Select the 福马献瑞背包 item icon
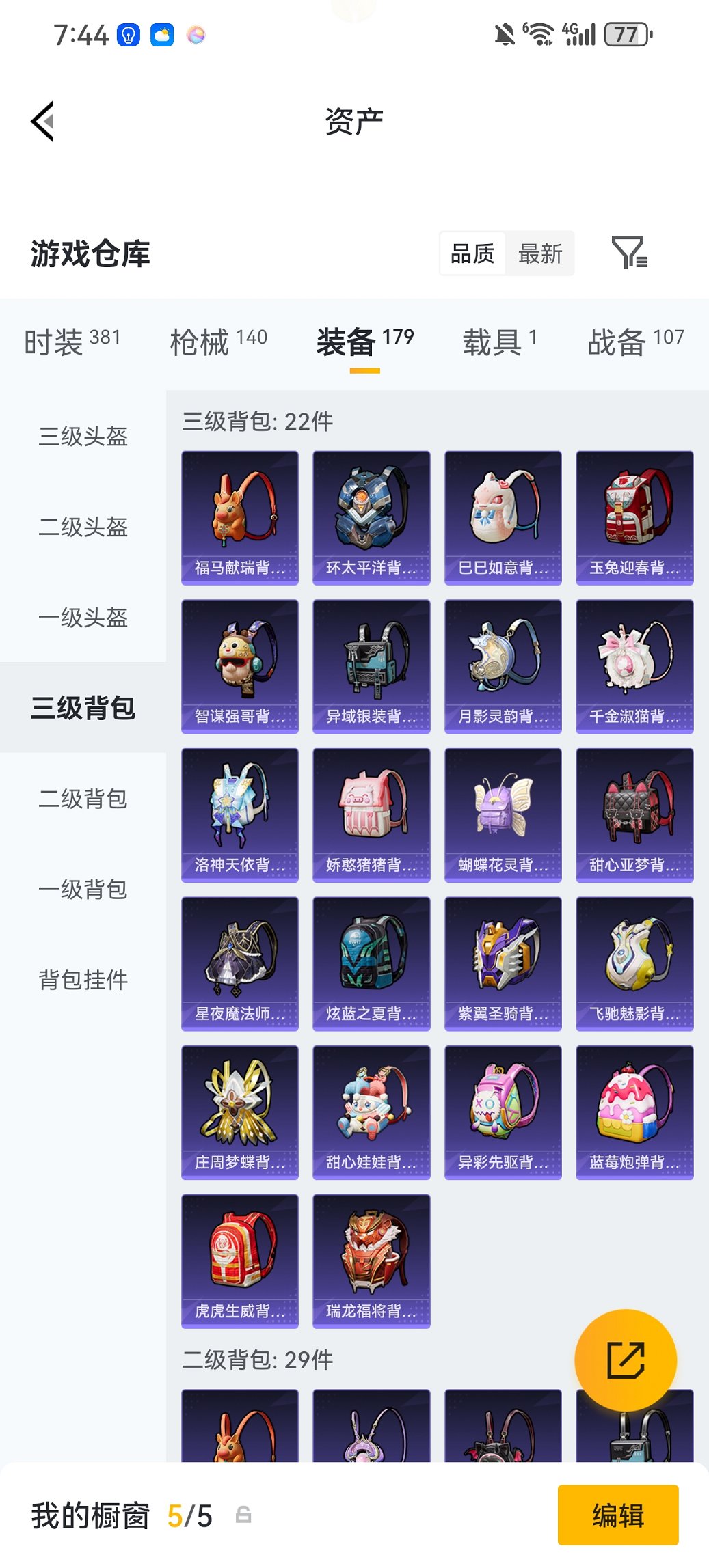Screen dimensions: 709x1568 pos(239,516)
